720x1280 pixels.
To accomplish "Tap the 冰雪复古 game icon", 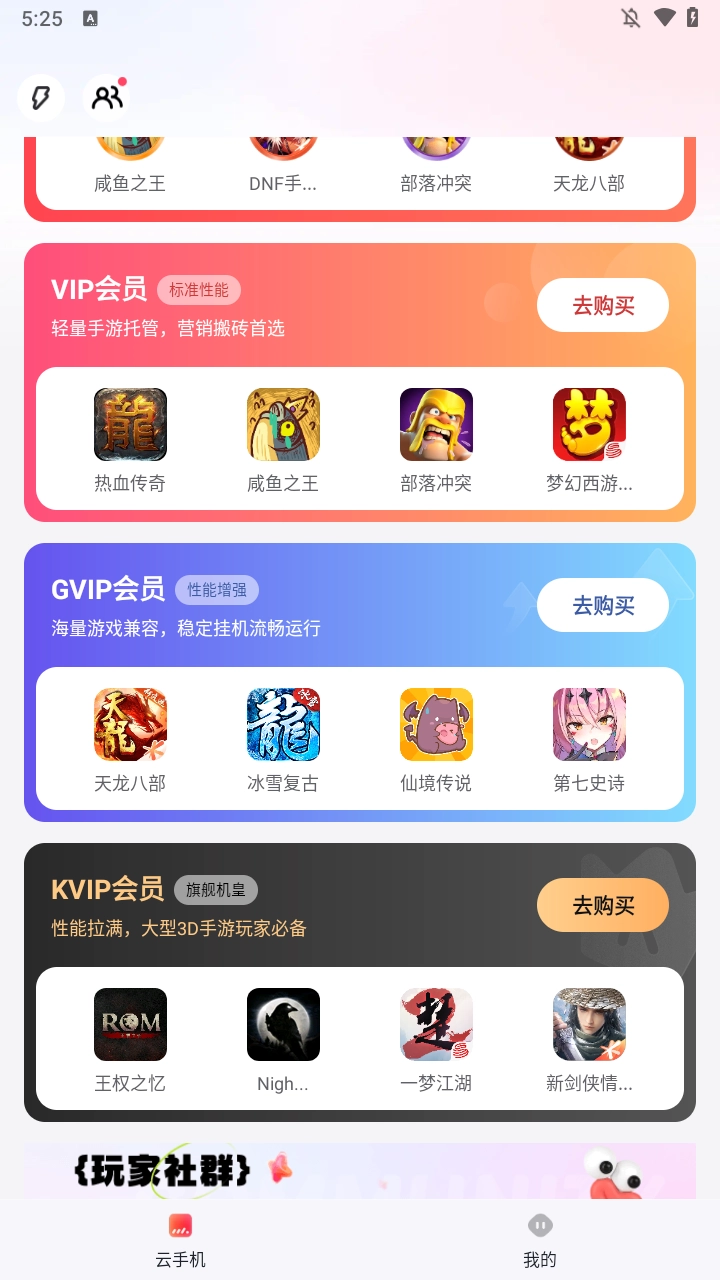I will pos(283,724).
